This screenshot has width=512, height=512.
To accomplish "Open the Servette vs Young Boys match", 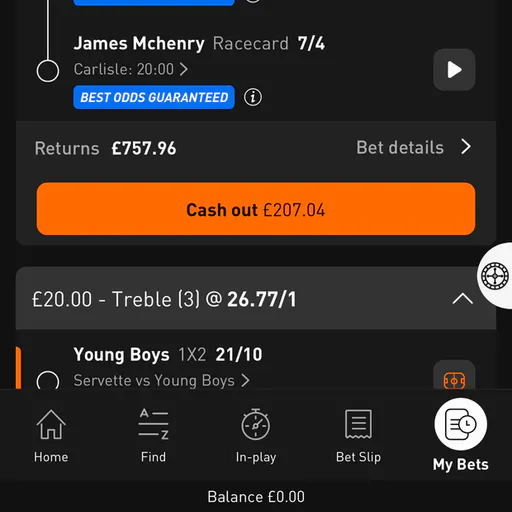I will (161, 380).
